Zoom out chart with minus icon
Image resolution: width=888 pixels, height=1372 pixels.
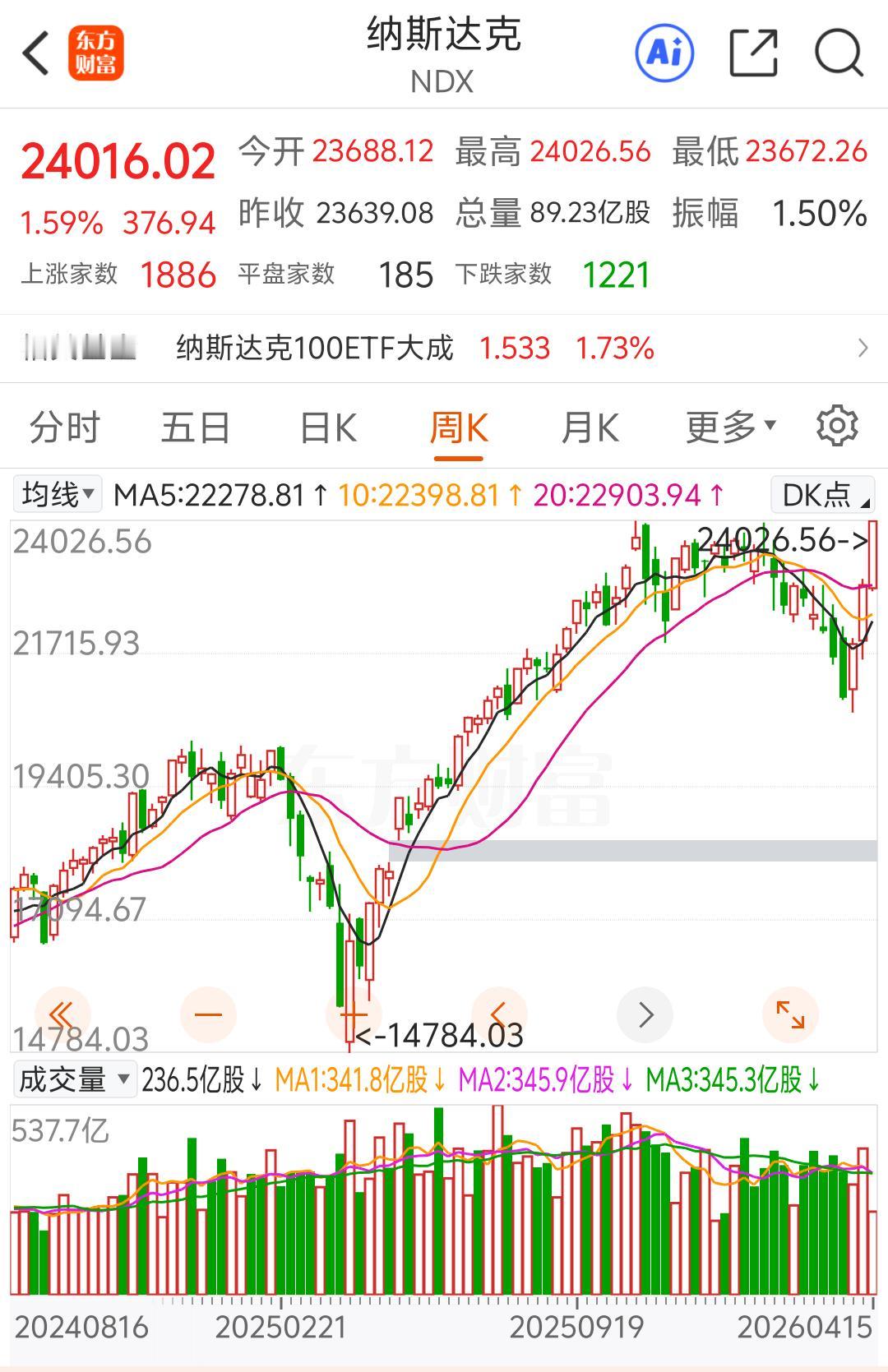point(208,1014)
